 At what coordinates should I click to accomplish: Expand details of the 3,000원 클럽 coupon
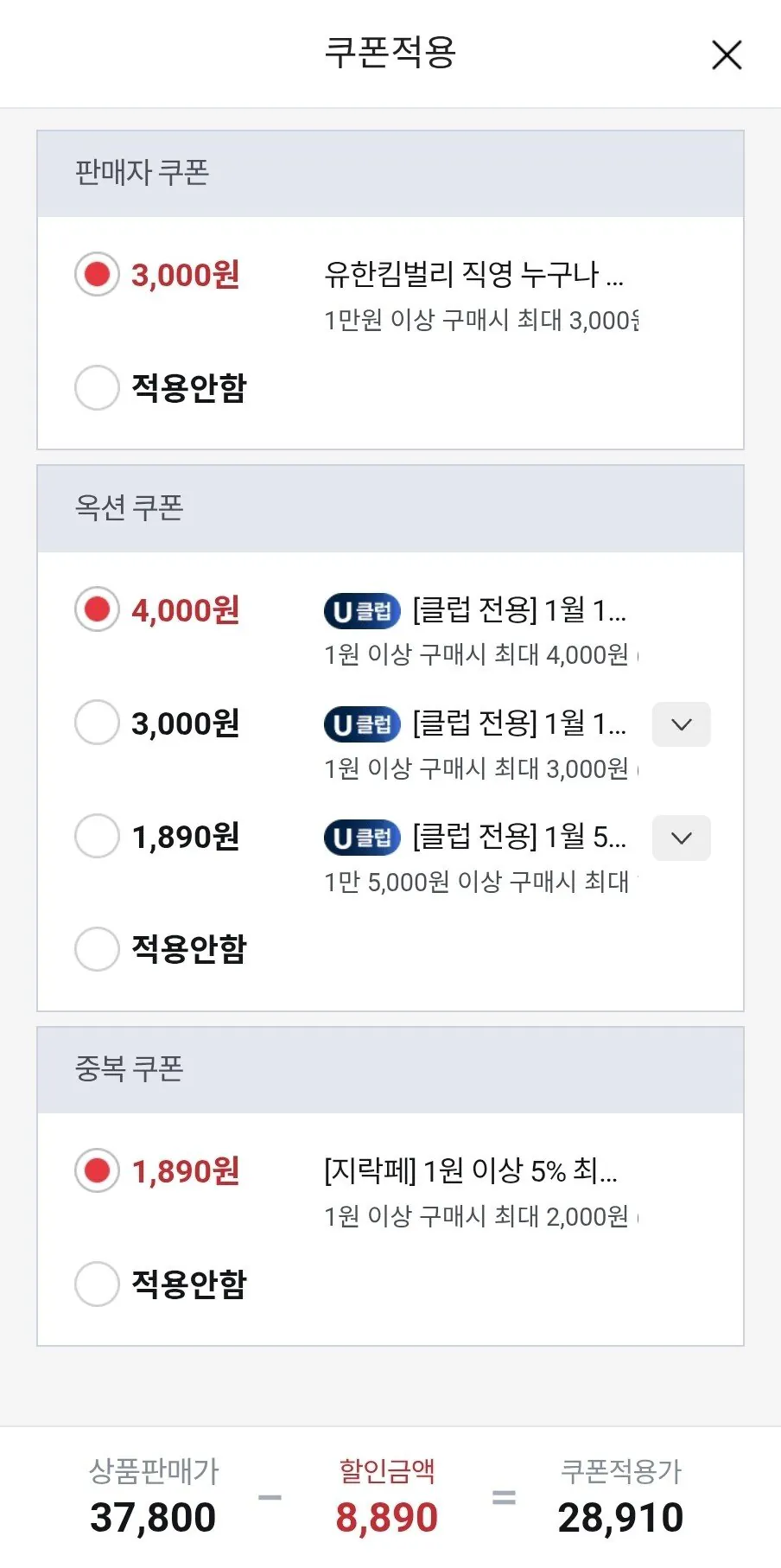(x=681, y=724)
